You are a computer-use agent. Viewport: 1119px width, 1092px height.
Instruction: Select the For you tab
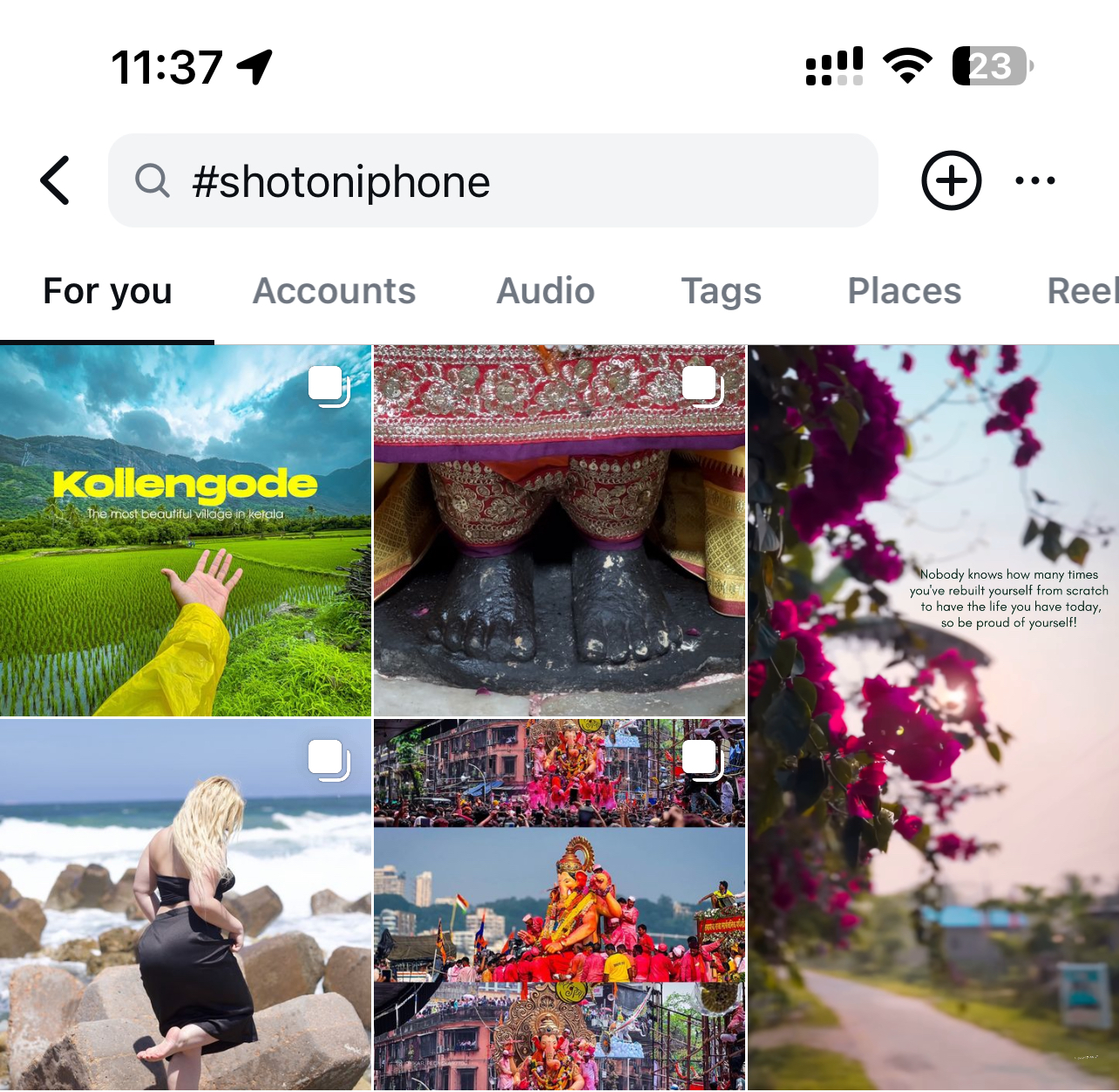pyautogui.click(x=107, y=291)
